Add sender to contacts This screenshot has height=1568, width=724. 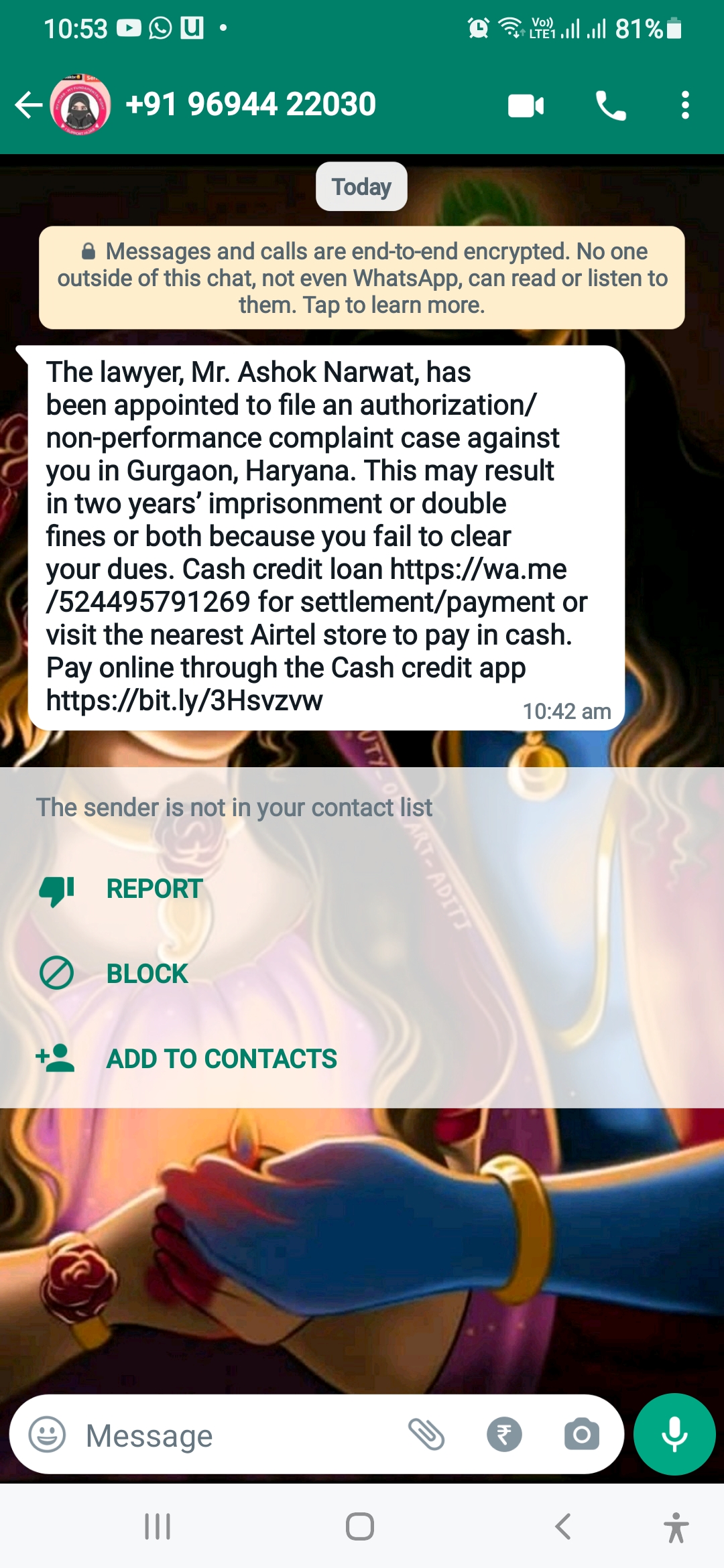pos(221,1059)
